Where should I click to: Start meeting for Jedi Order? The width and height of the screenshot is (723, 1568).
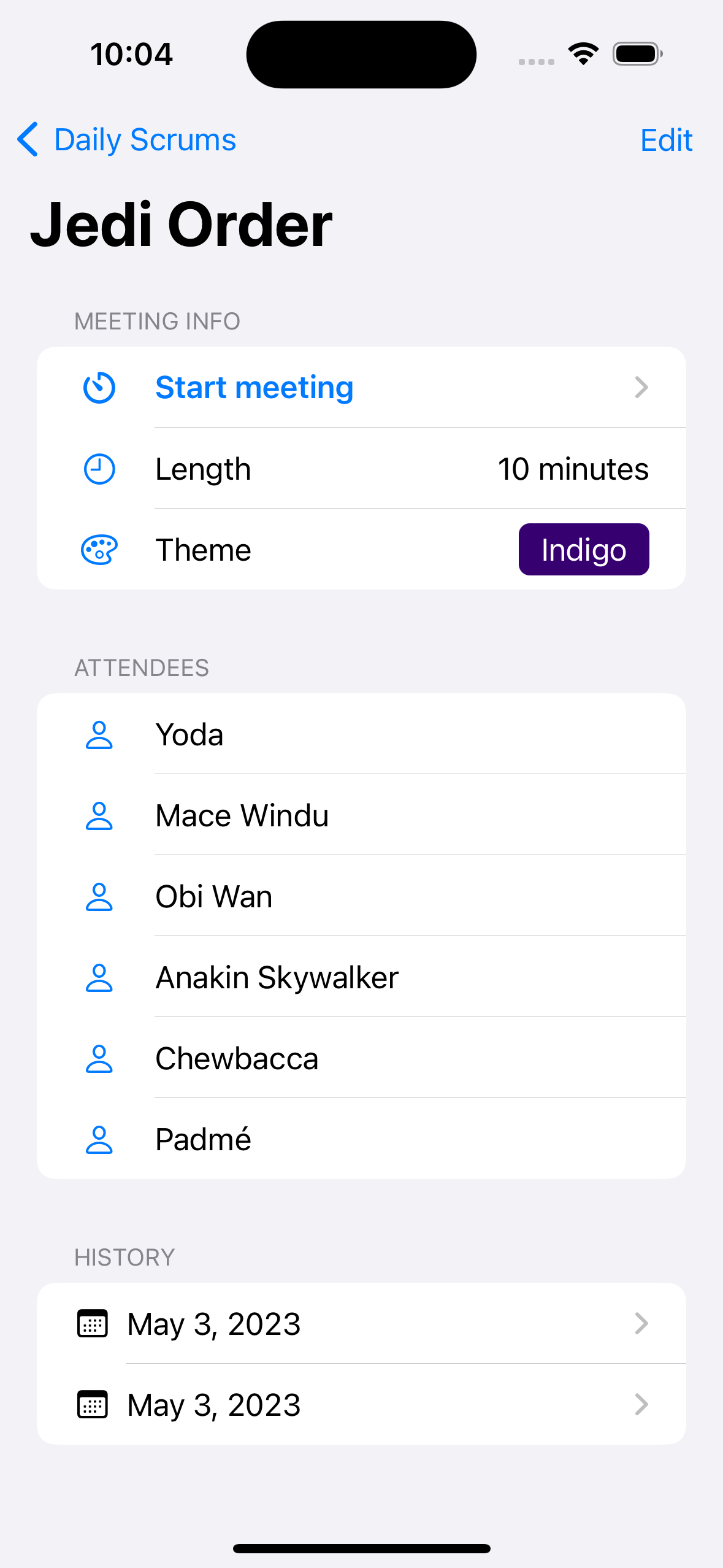(x=361, y=388)
